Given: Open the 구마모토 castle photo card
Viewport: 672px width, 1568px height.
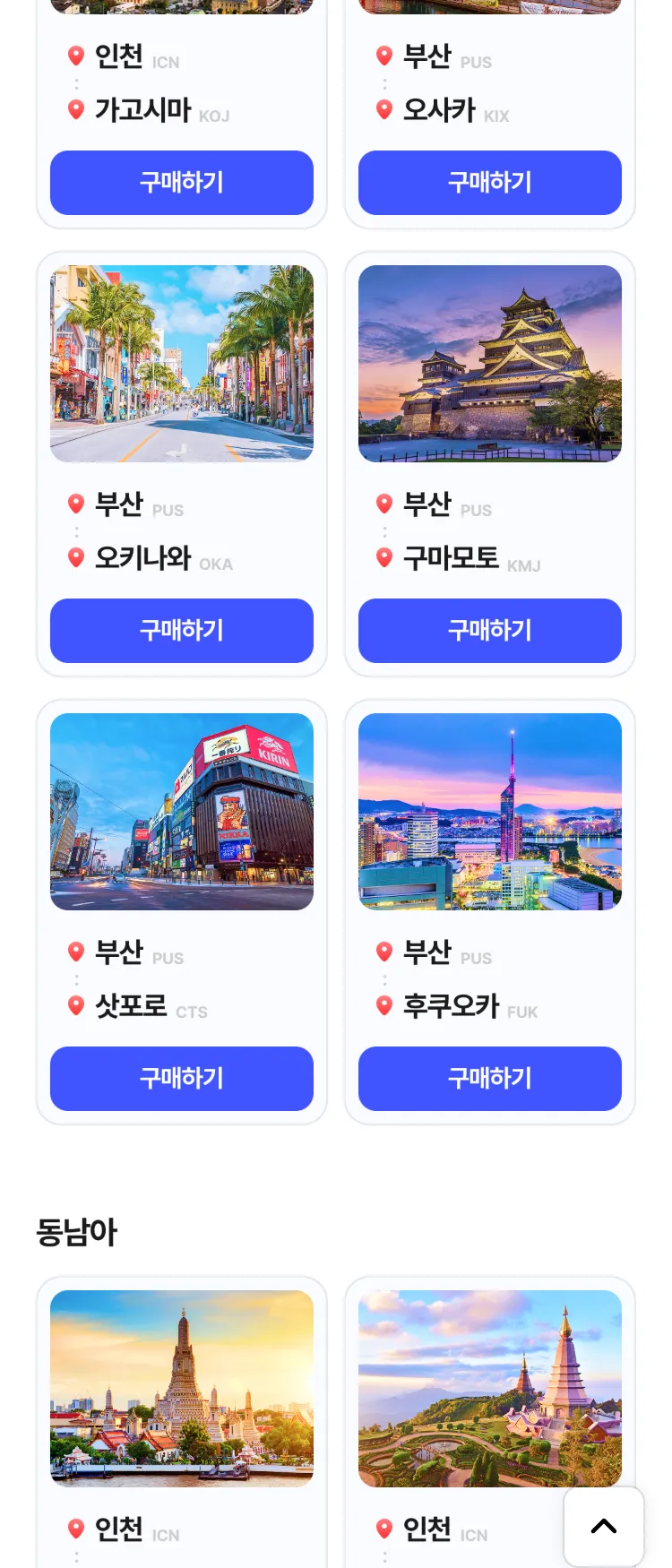Looking at the screenshot, I should [490, 364].
